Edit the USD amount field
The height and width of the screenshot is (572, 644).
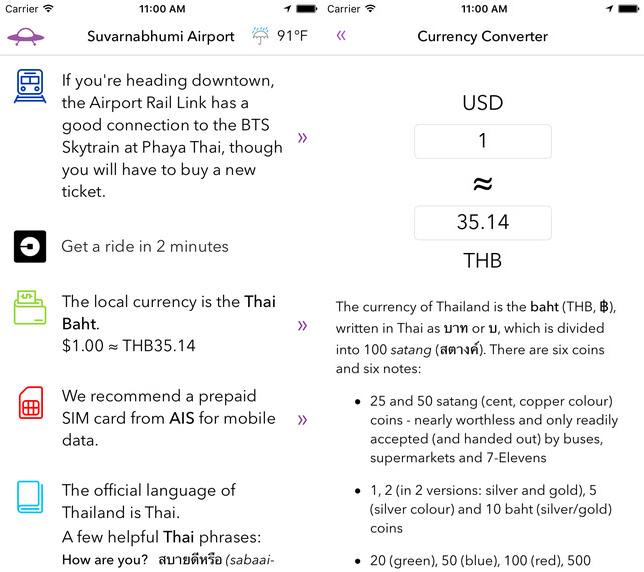click(x=482, y=141)
